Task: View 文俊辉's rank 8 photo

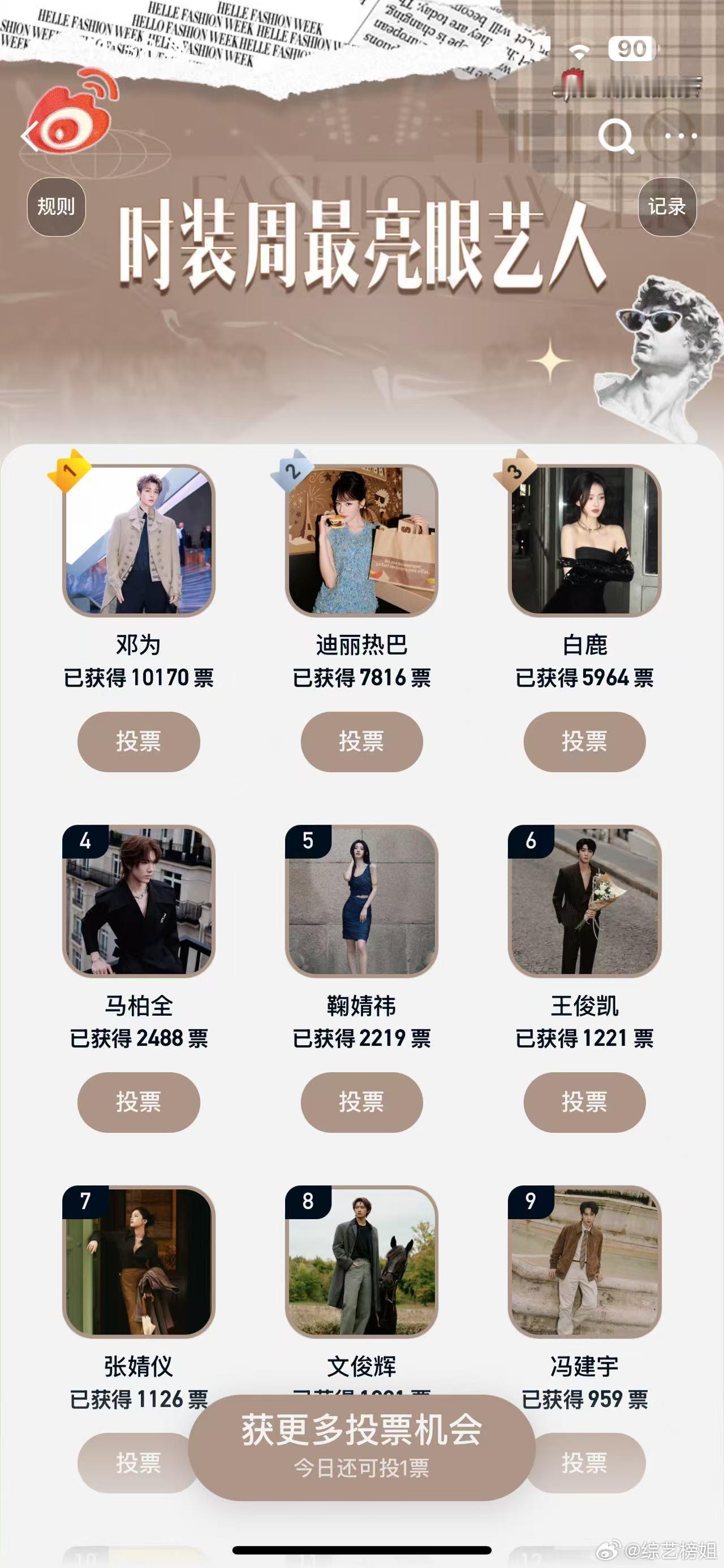Action: 361,1261
